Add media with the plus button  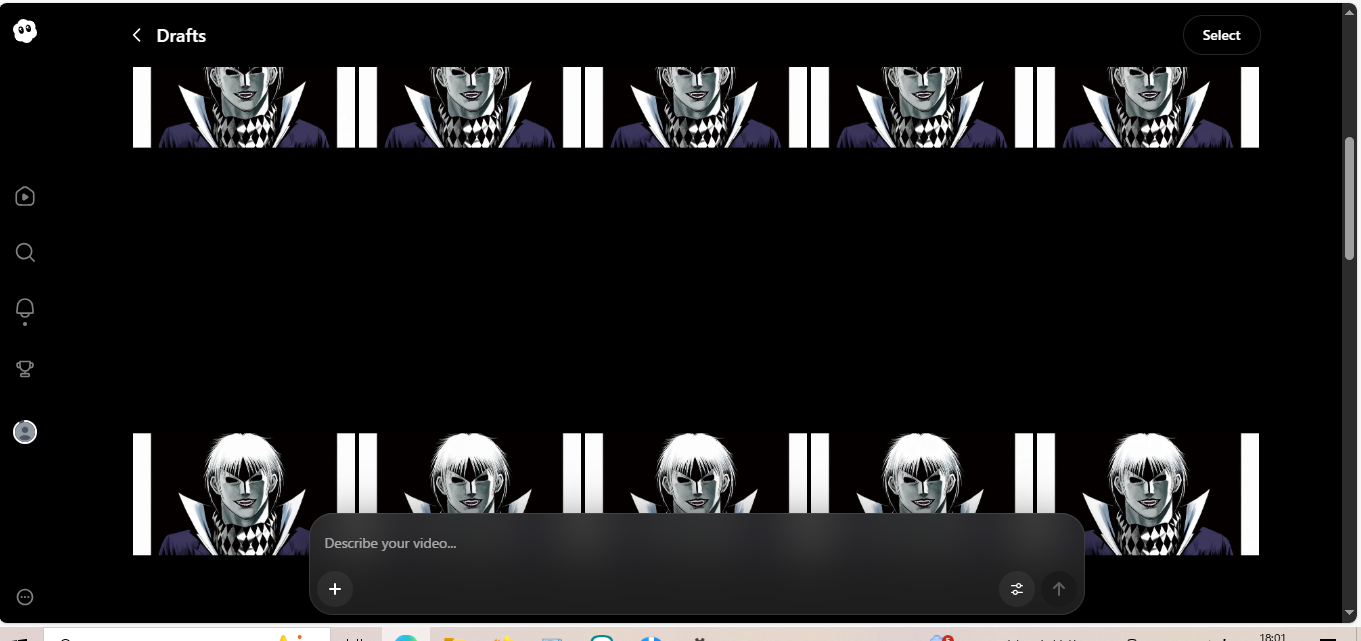(x=335, y=589)
